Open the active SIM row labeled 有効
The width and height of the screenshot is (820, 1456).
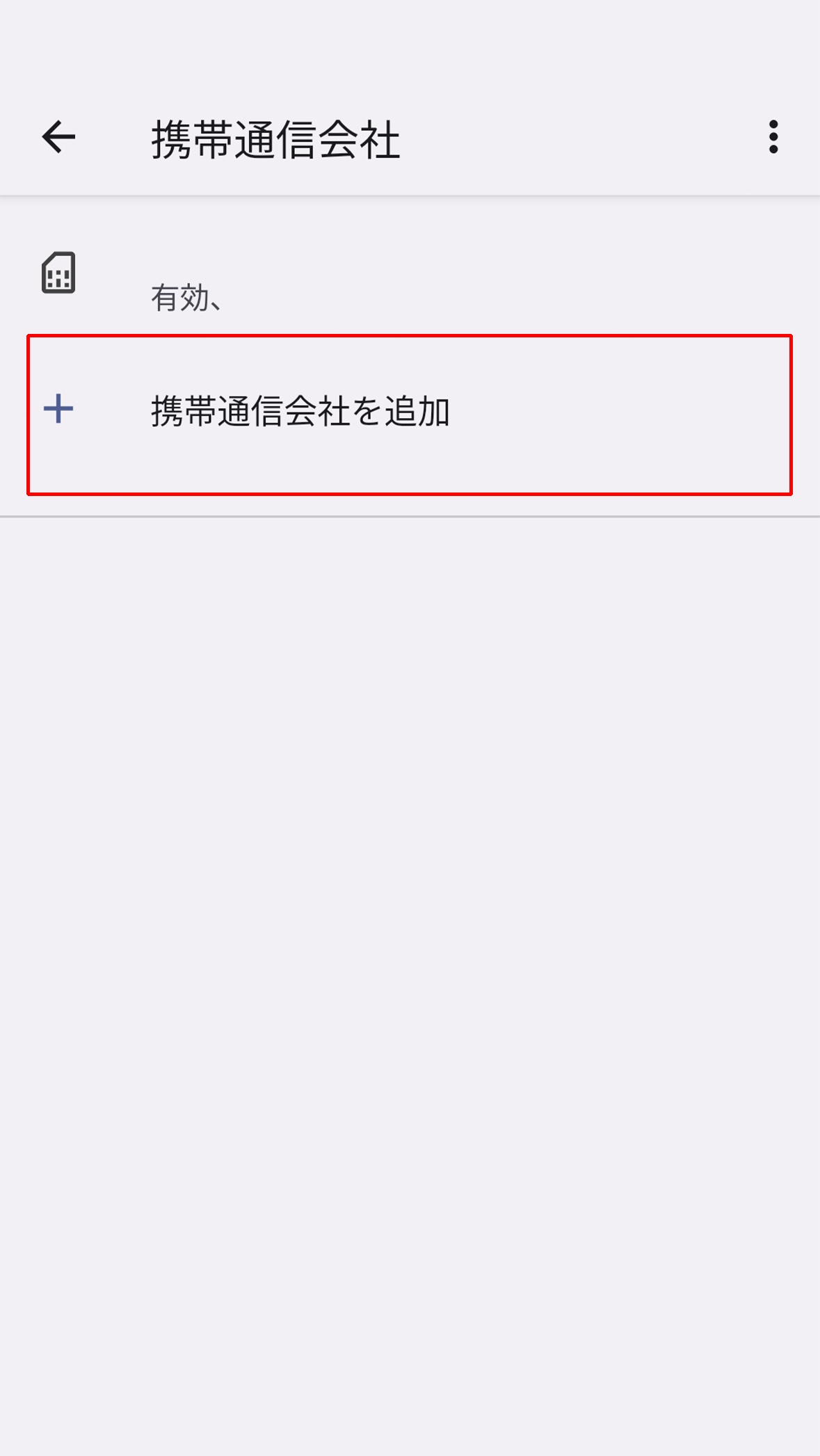(x=410, y=273)
